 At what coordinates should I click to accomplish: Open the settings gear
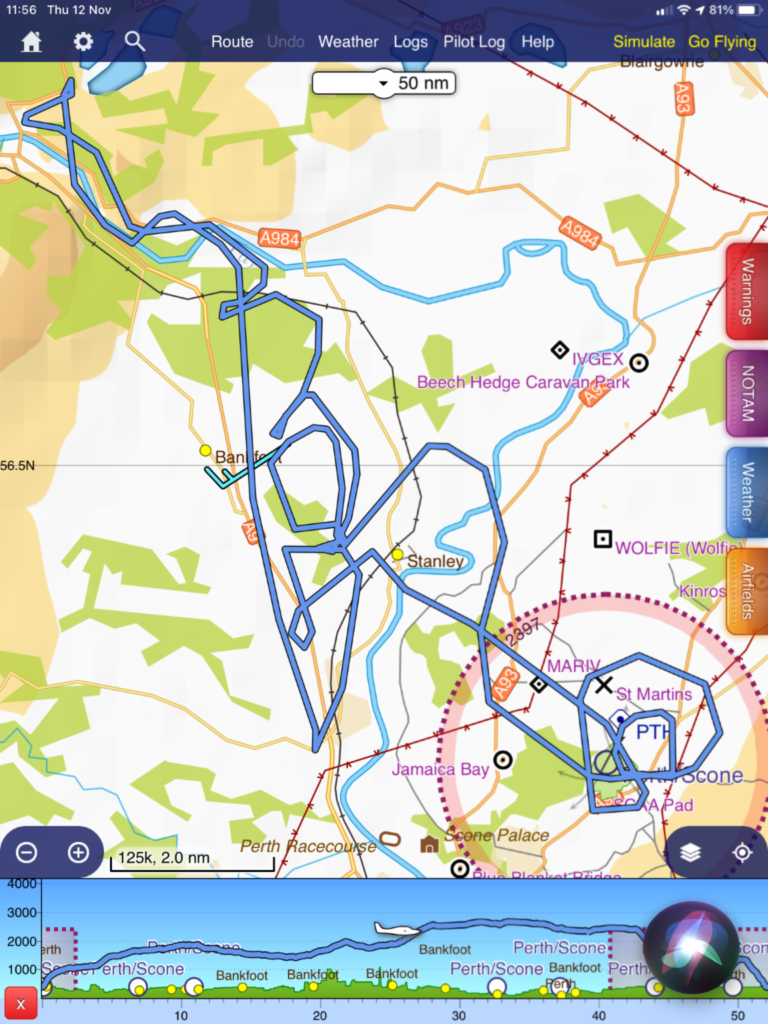[x=83, y=42]
